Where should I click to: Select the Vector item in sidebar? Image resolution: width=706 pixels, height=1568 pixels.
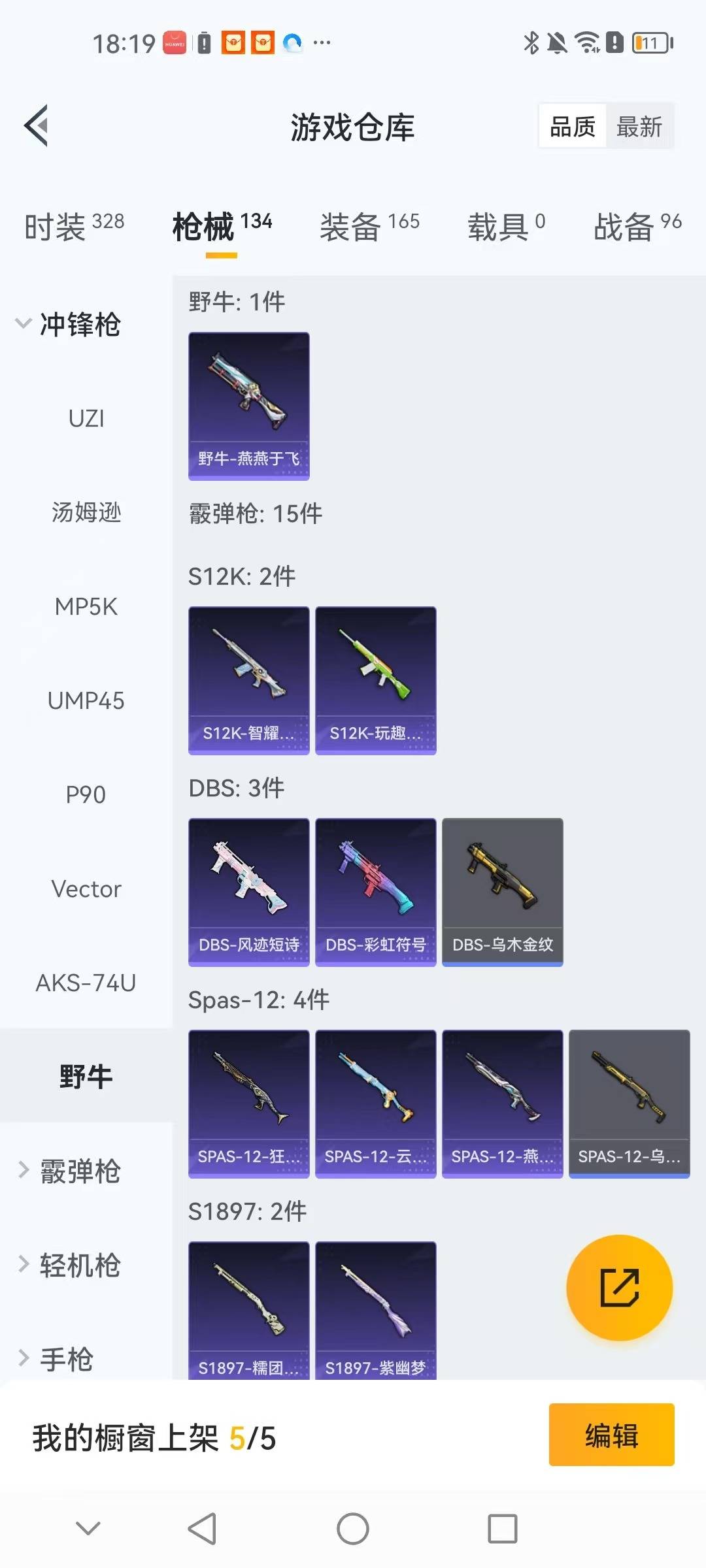click(x=86, y=889)
